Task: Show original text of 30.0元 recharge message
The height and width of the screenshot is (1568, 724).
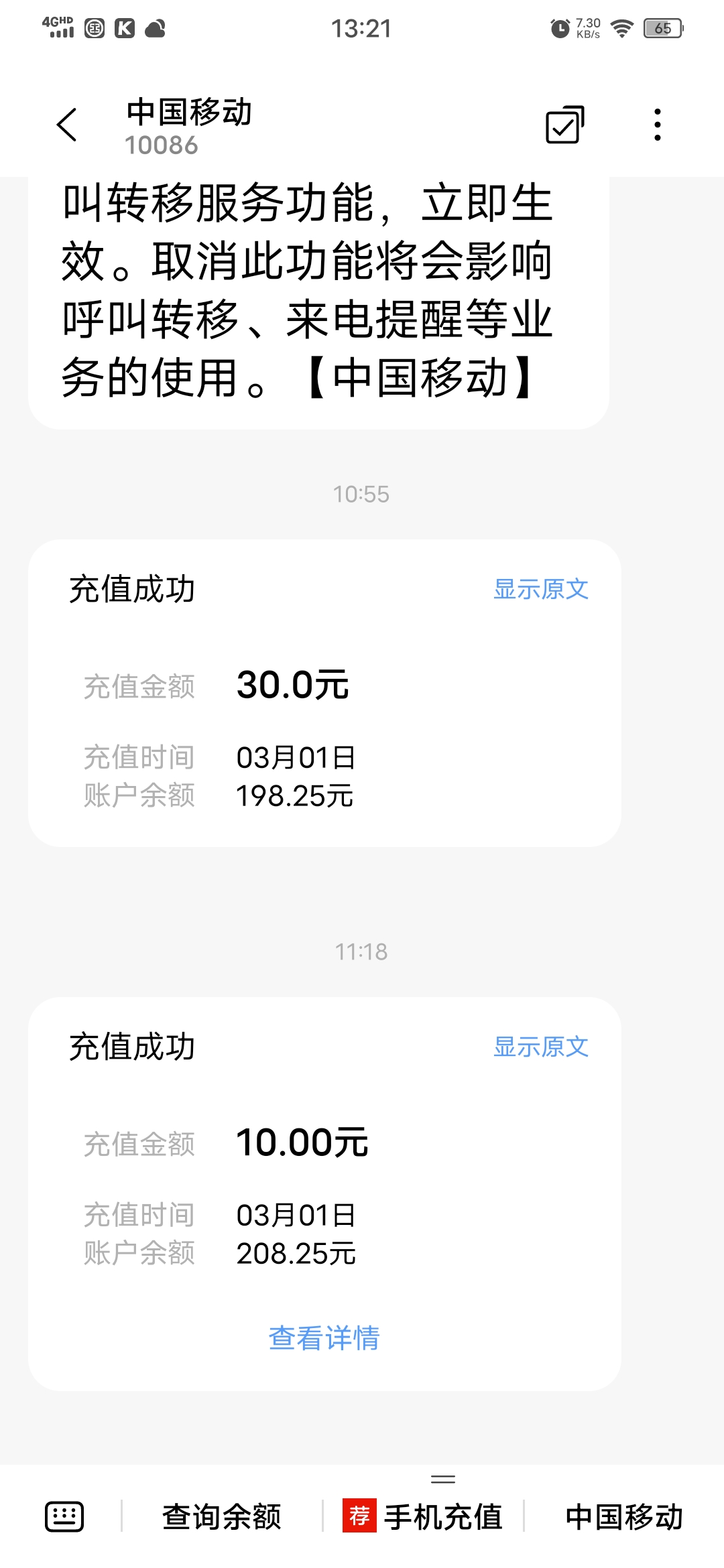Action: [x=541, y=590]
